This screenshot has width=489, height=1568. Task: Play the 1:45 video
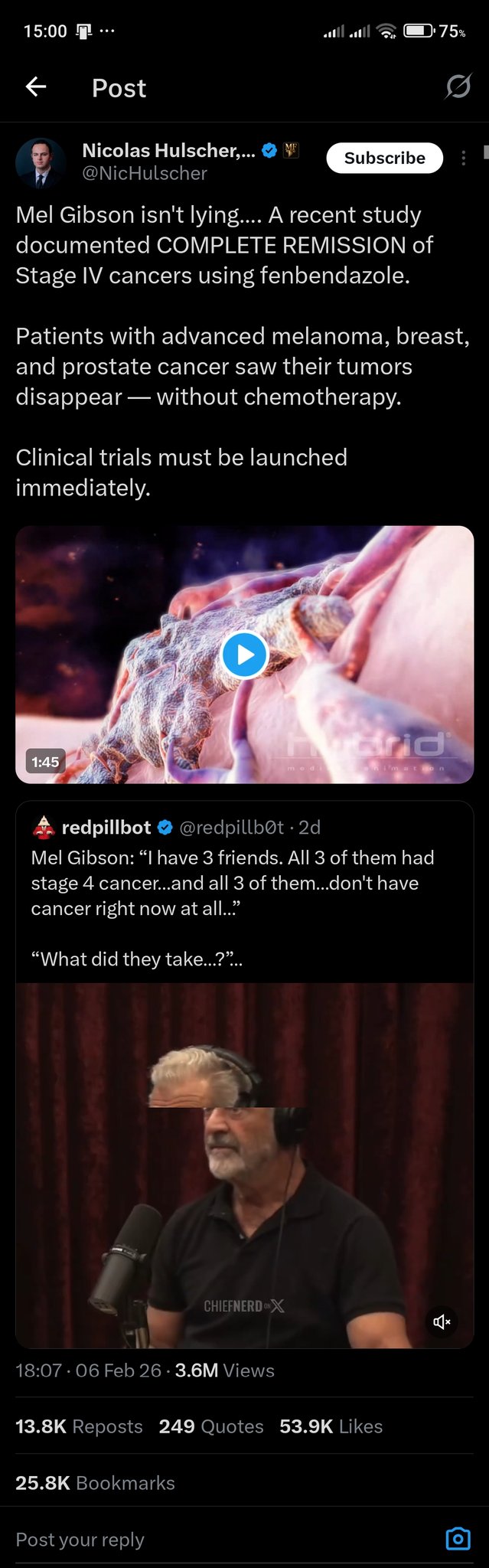point(244,655)
